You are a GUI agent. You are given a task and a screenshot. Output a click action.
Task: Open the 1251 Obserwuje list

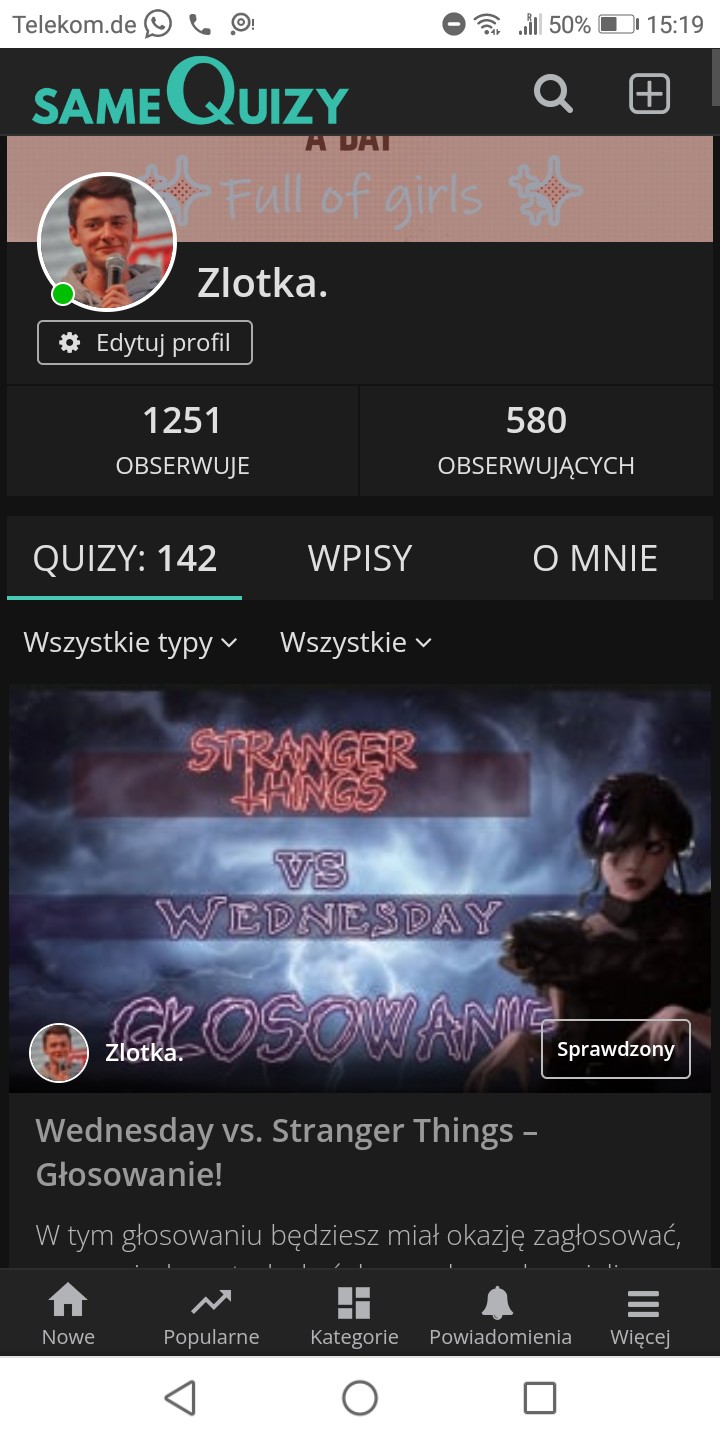click(182, 440)
